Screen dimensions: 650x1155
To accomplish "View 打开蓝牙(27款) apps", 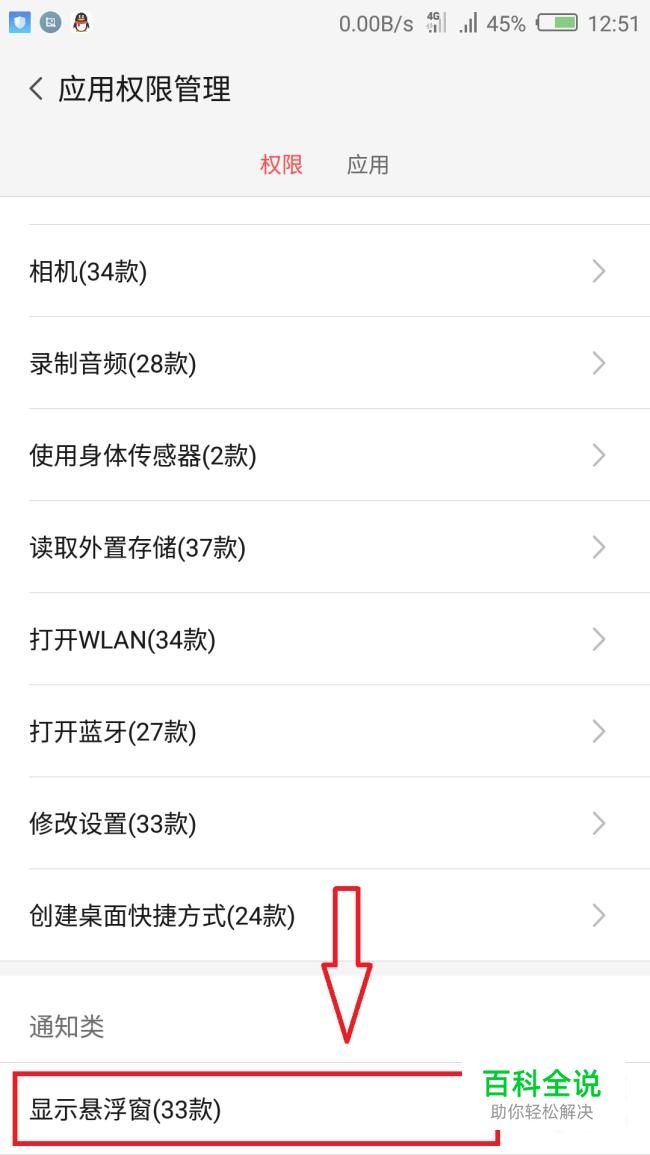I will pyautogui.click(x=325, y=731).
